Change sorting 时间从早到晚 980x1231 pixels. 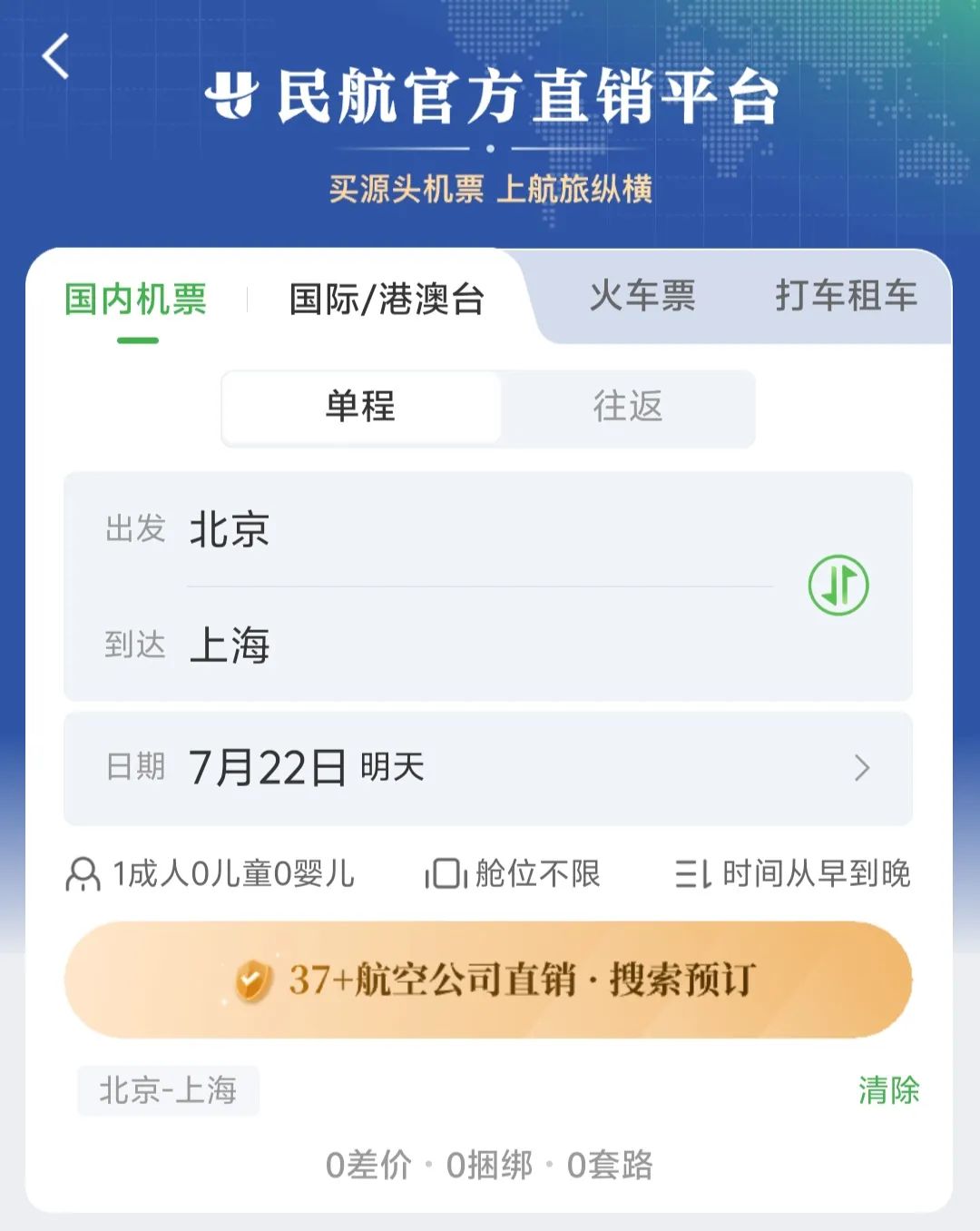pyautogui.click(x=793, y=874)
